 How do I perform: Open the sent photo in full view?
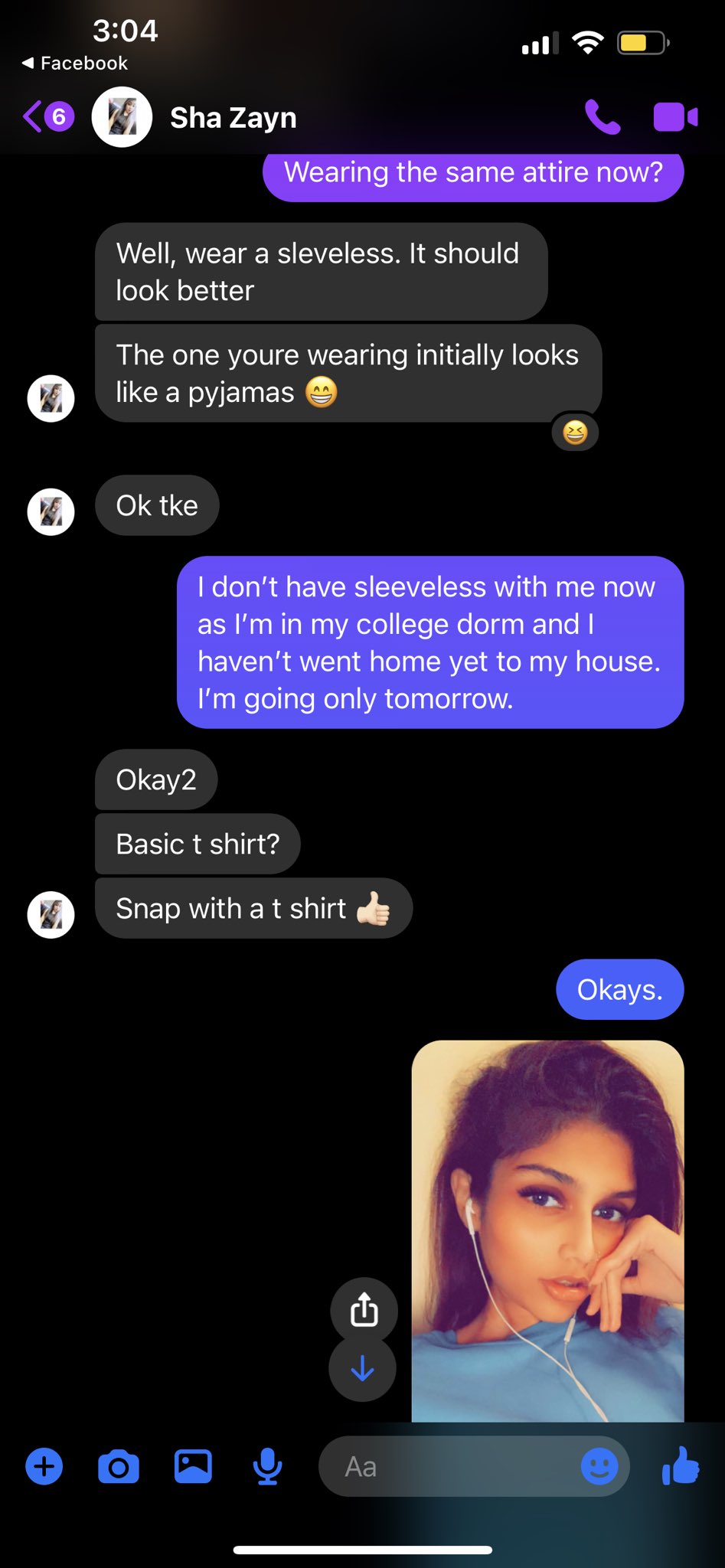pyautogui.click(x=547, y=1230)
